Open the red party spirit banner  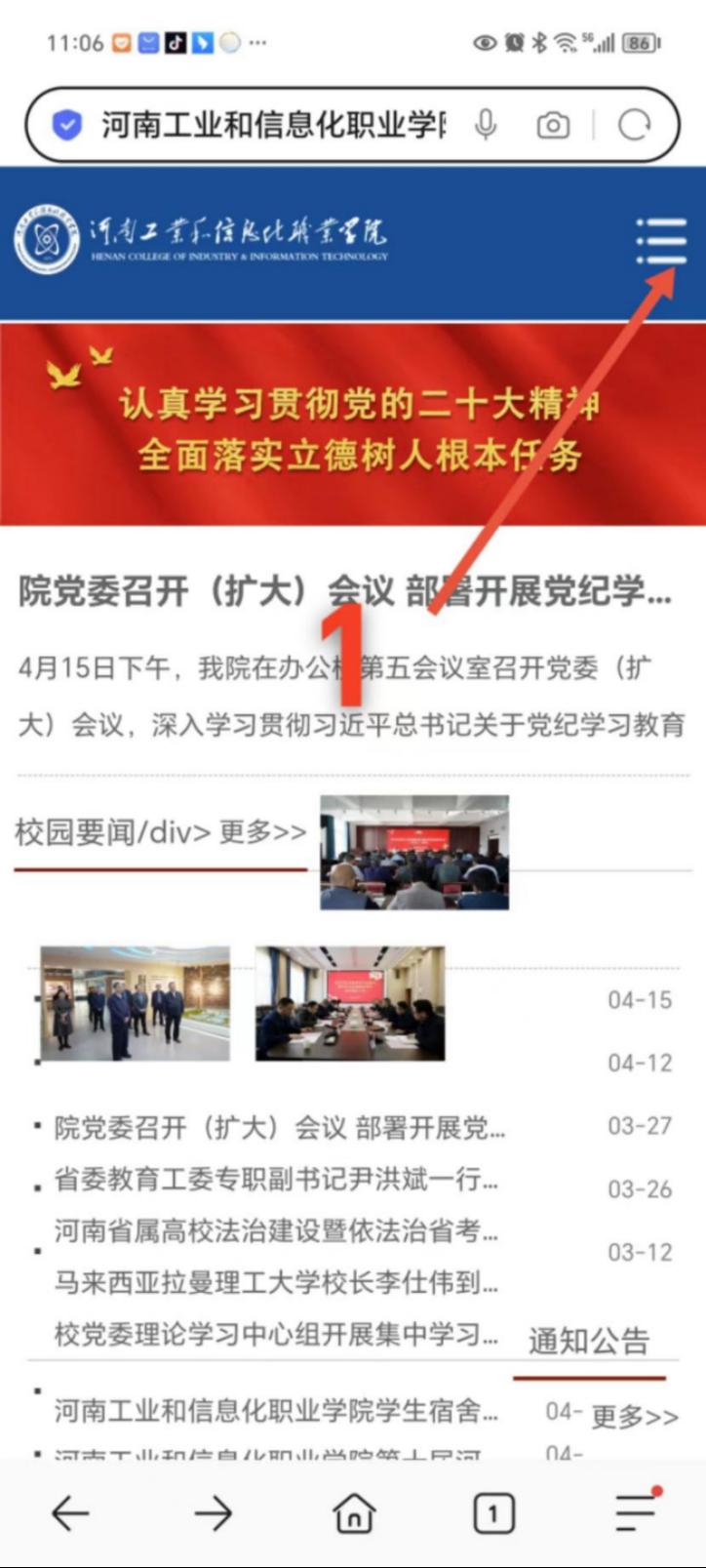point(353,425)
